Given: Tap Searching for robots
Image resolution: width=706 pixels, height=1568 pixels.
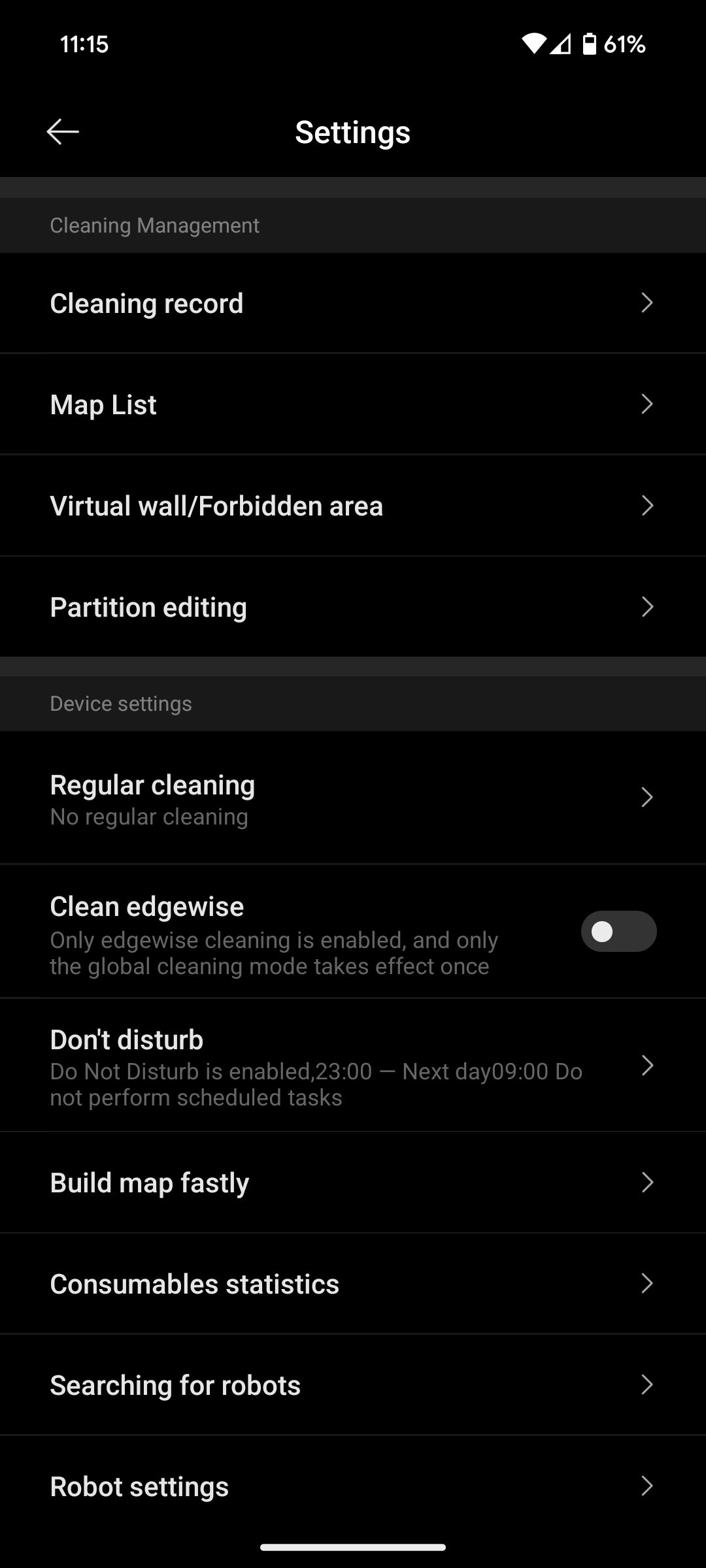Looking at the screenshot, I should [x=353, y=1385].
